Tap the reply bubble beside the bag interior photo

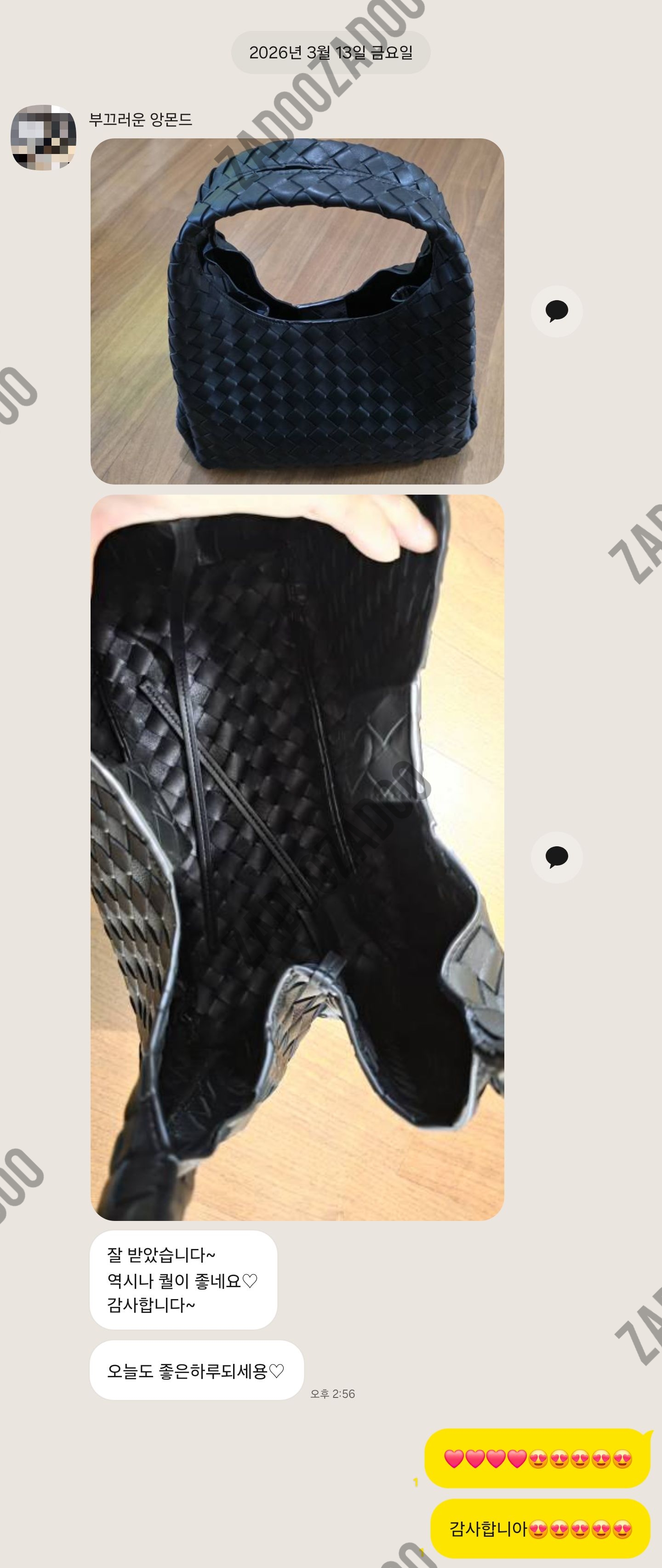coord(557,857)
